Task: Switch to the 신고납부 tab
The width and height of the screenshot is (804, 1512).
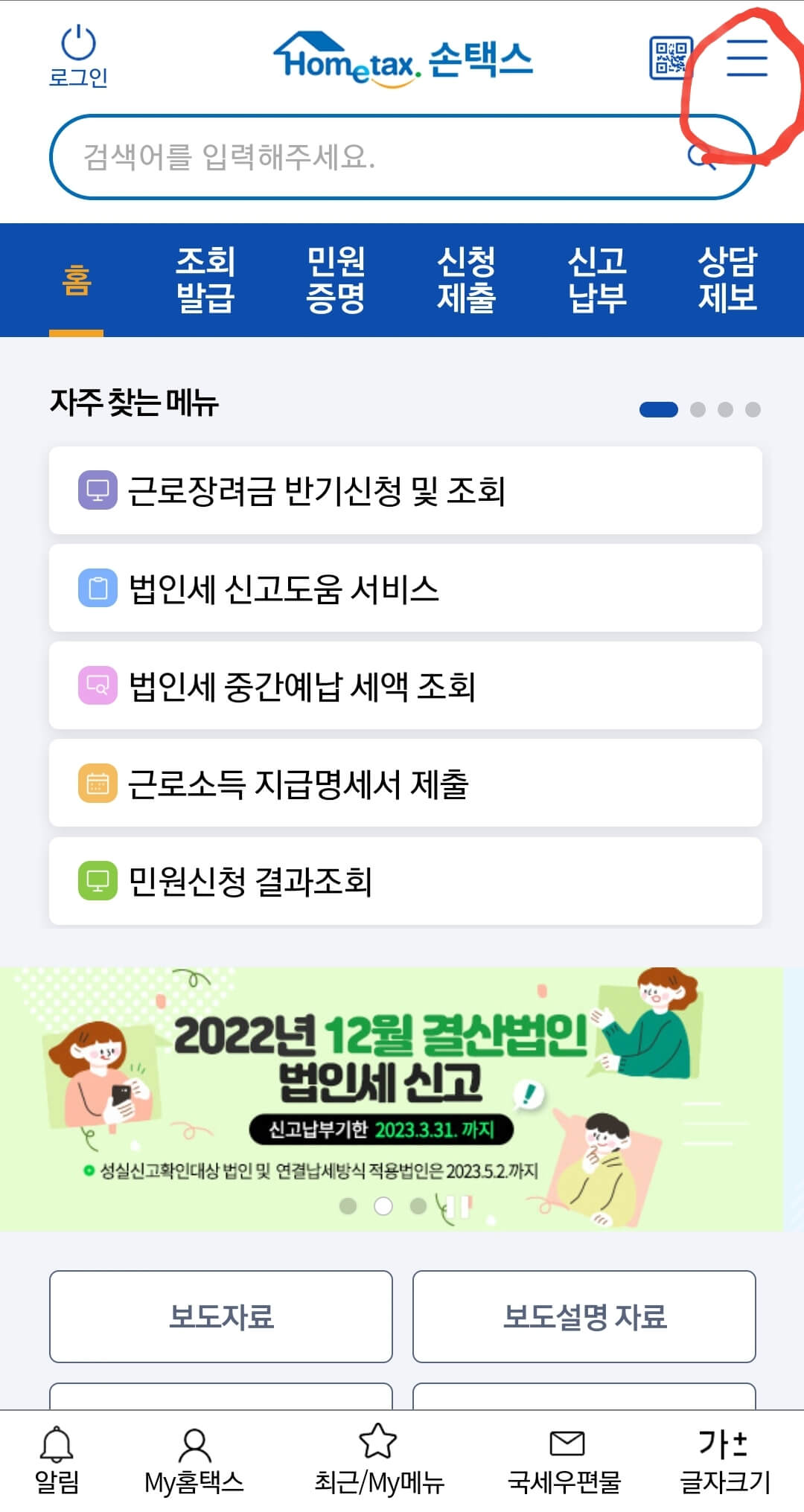Action: tap(597, 278)
